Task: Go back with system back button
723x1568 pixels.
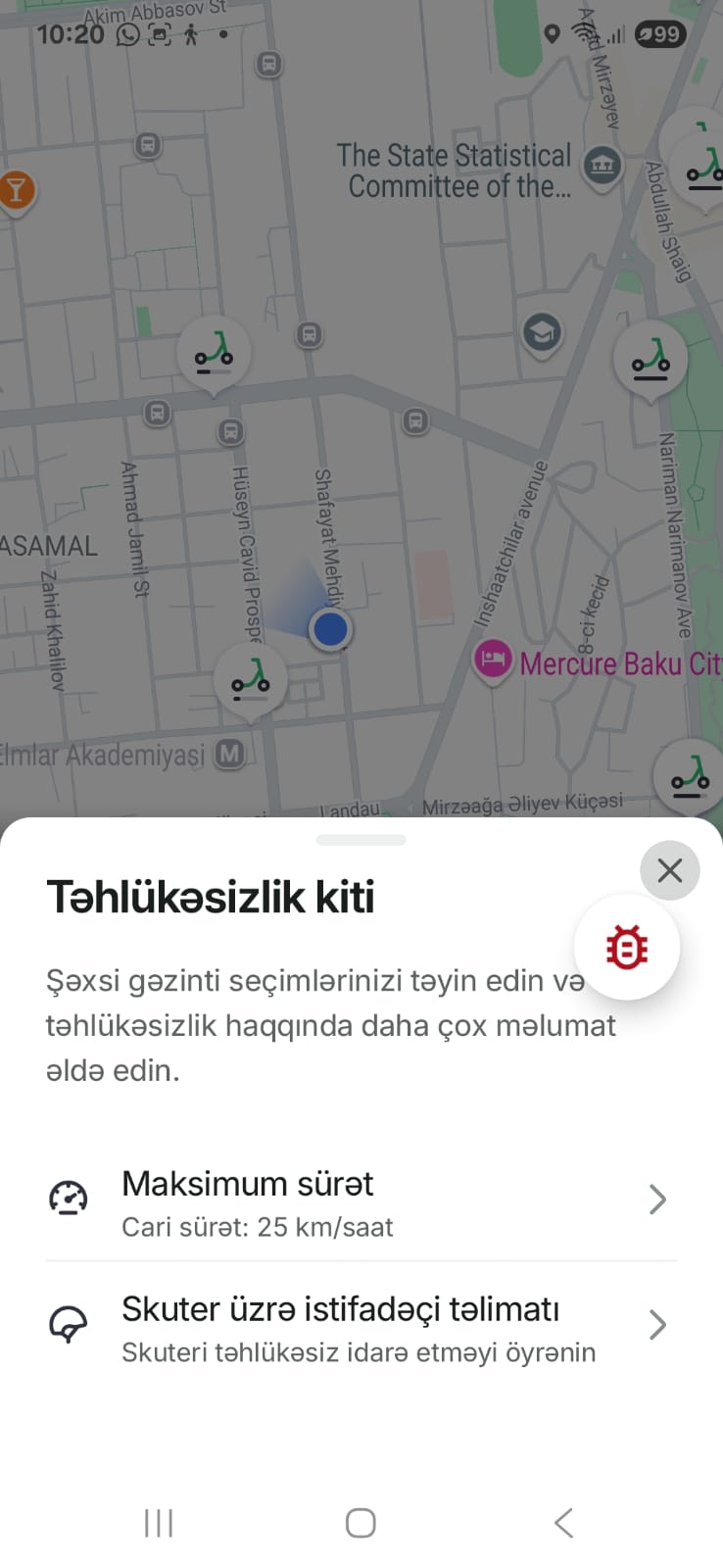Action: 563,1523
